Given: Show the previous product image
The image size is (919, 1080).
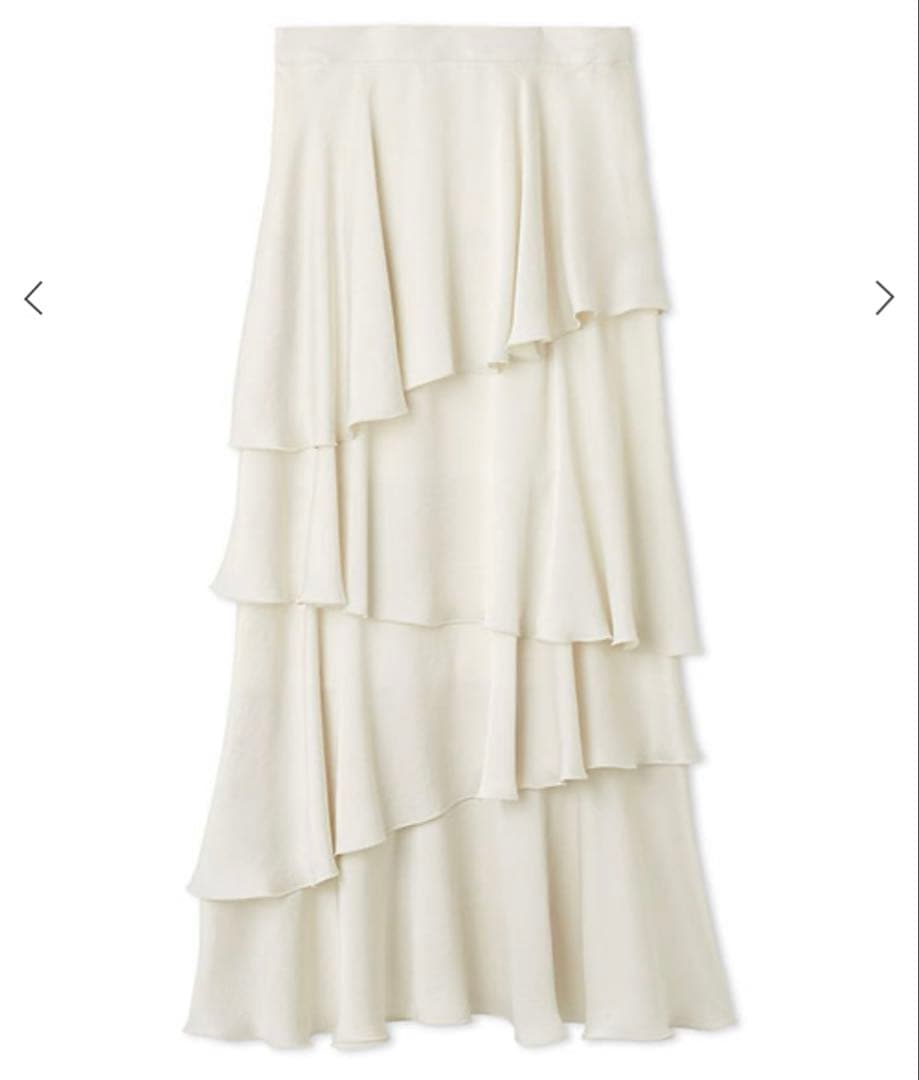Looking at the screenshot, I should [x=34, y=298].
